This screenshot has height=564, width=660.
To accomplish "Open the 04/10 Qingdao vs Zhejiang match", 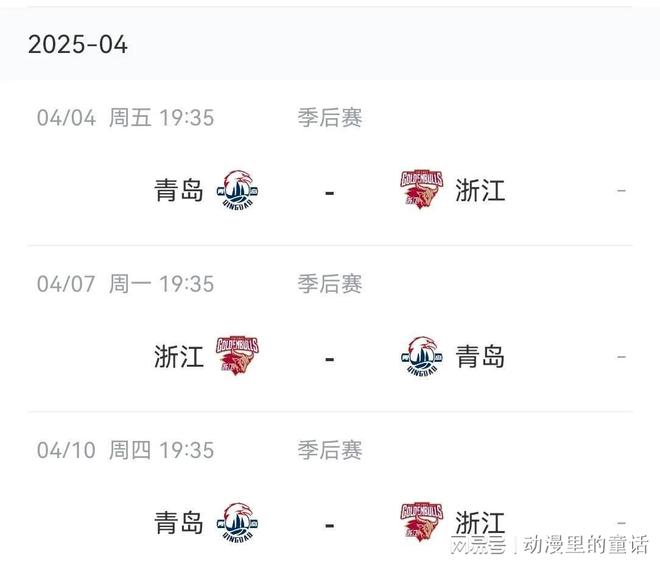I will click(330, 522).
